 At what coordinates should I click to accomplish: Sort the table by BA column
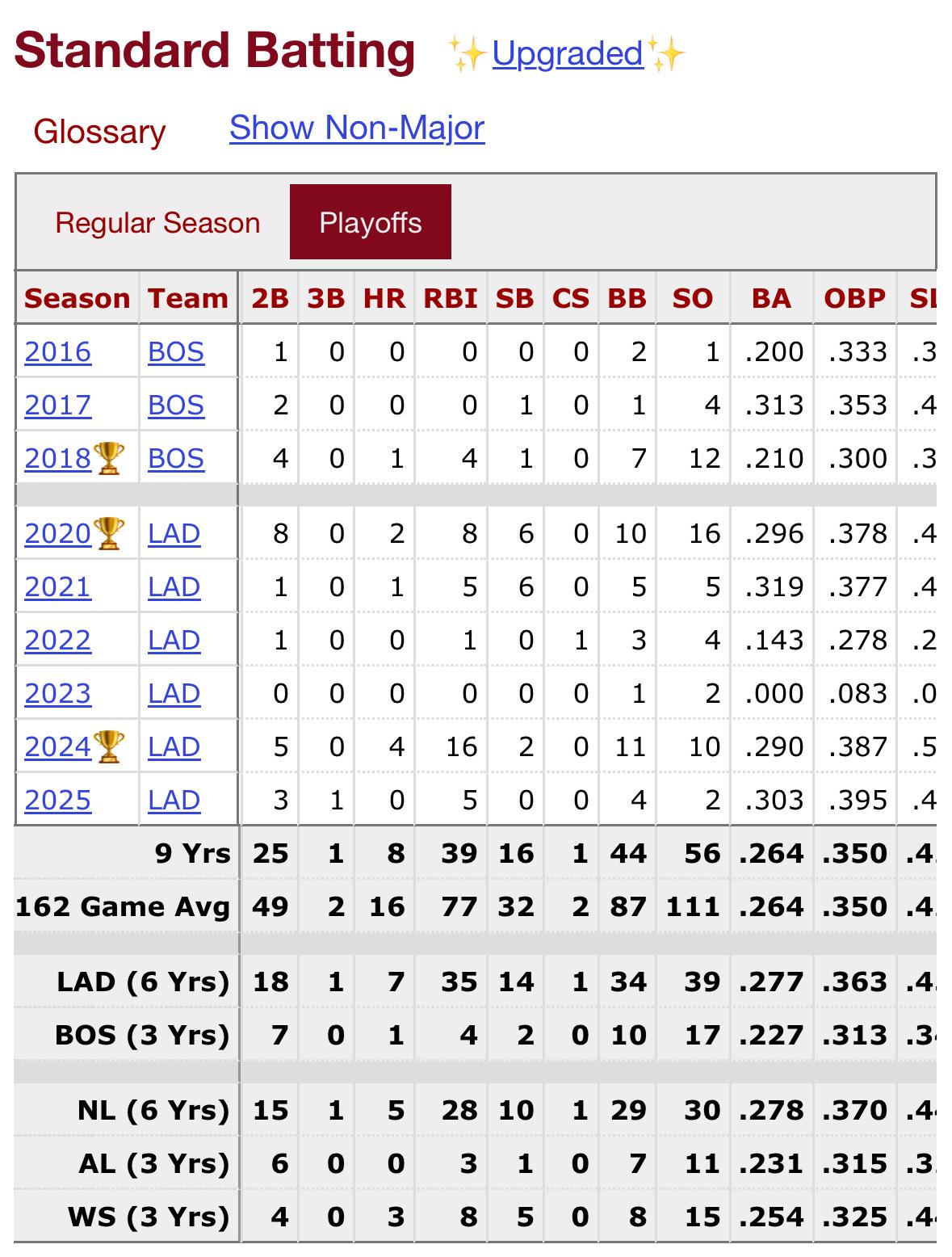point(771,299)
